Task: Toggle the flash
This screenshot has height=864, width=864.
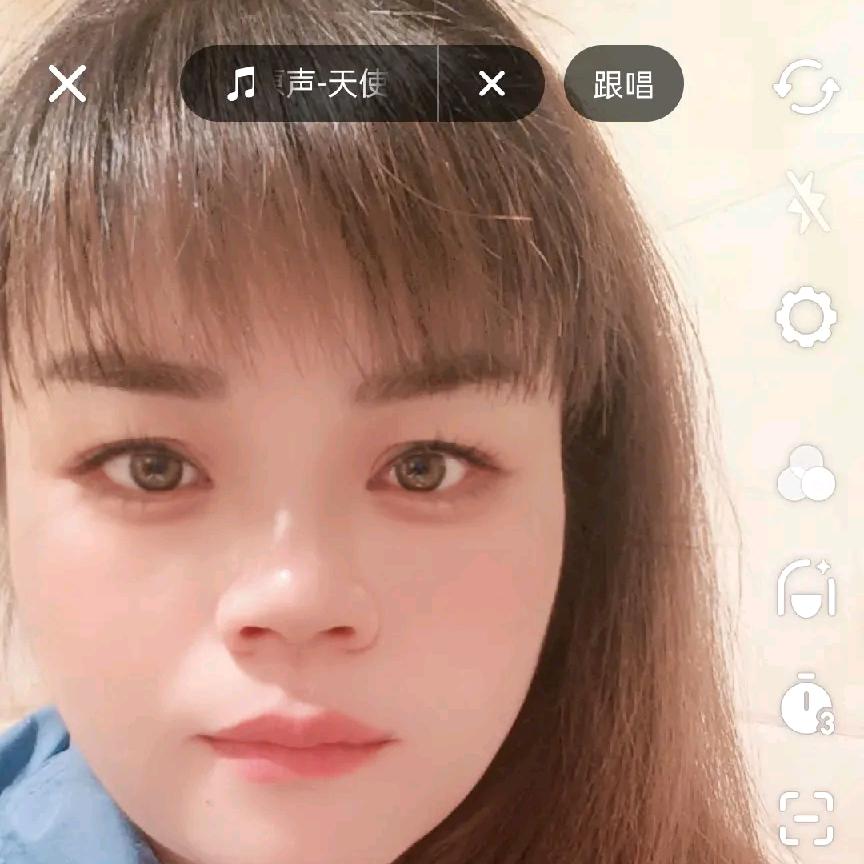Action: (806, 202)
